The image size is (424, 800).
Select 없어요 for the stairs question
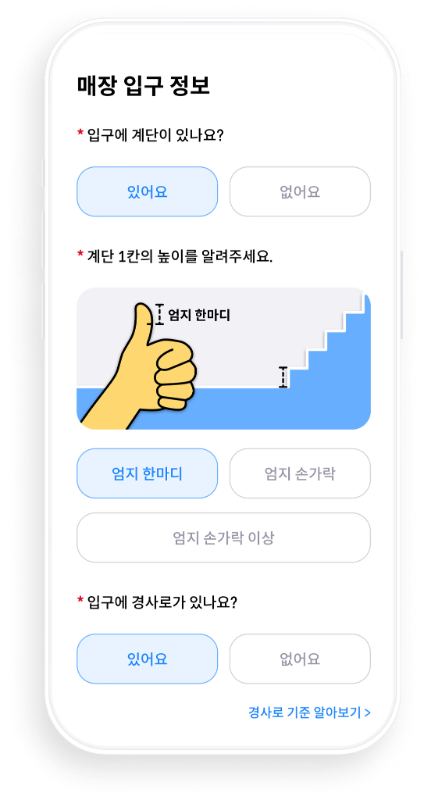click(300, 191)
